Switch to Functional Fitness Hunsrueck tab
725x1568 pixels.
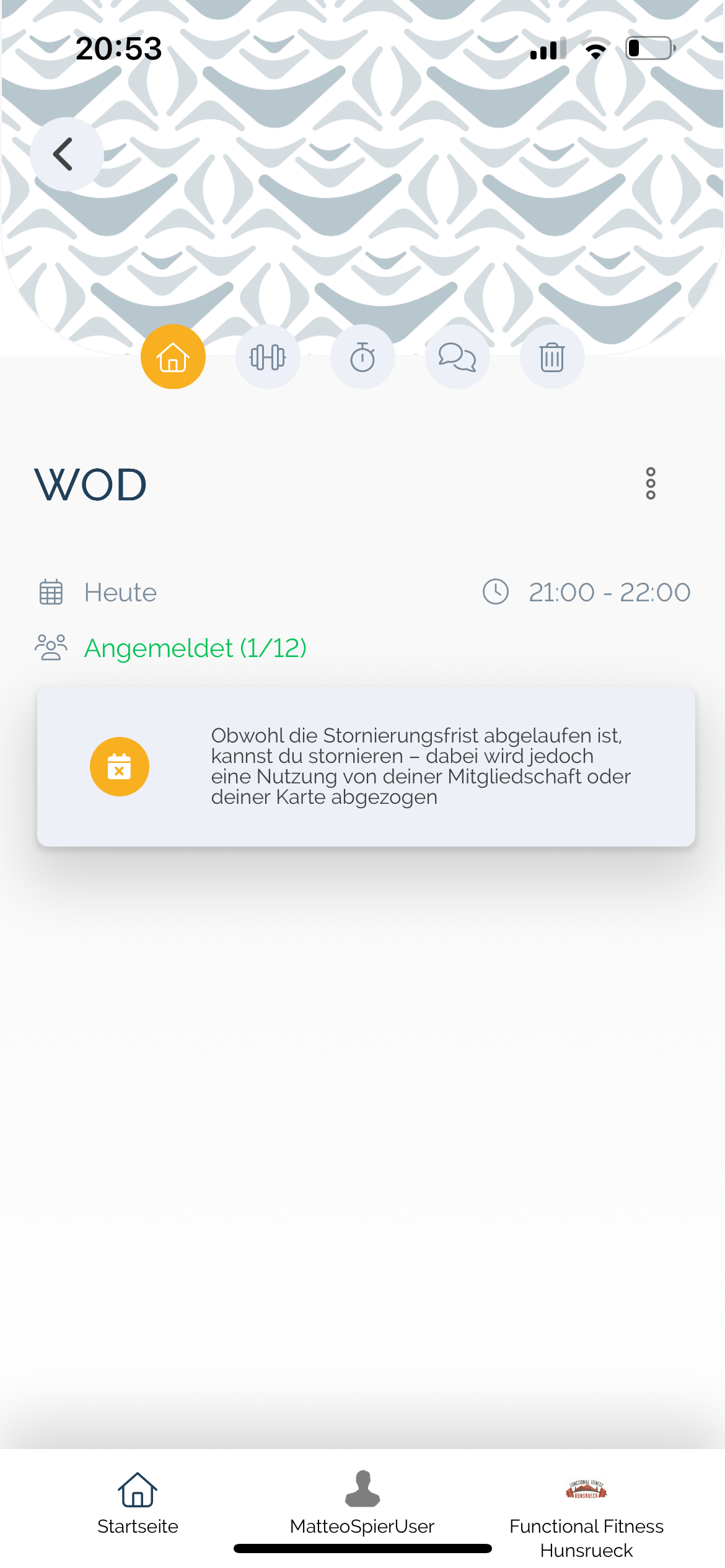(586, 1511)
